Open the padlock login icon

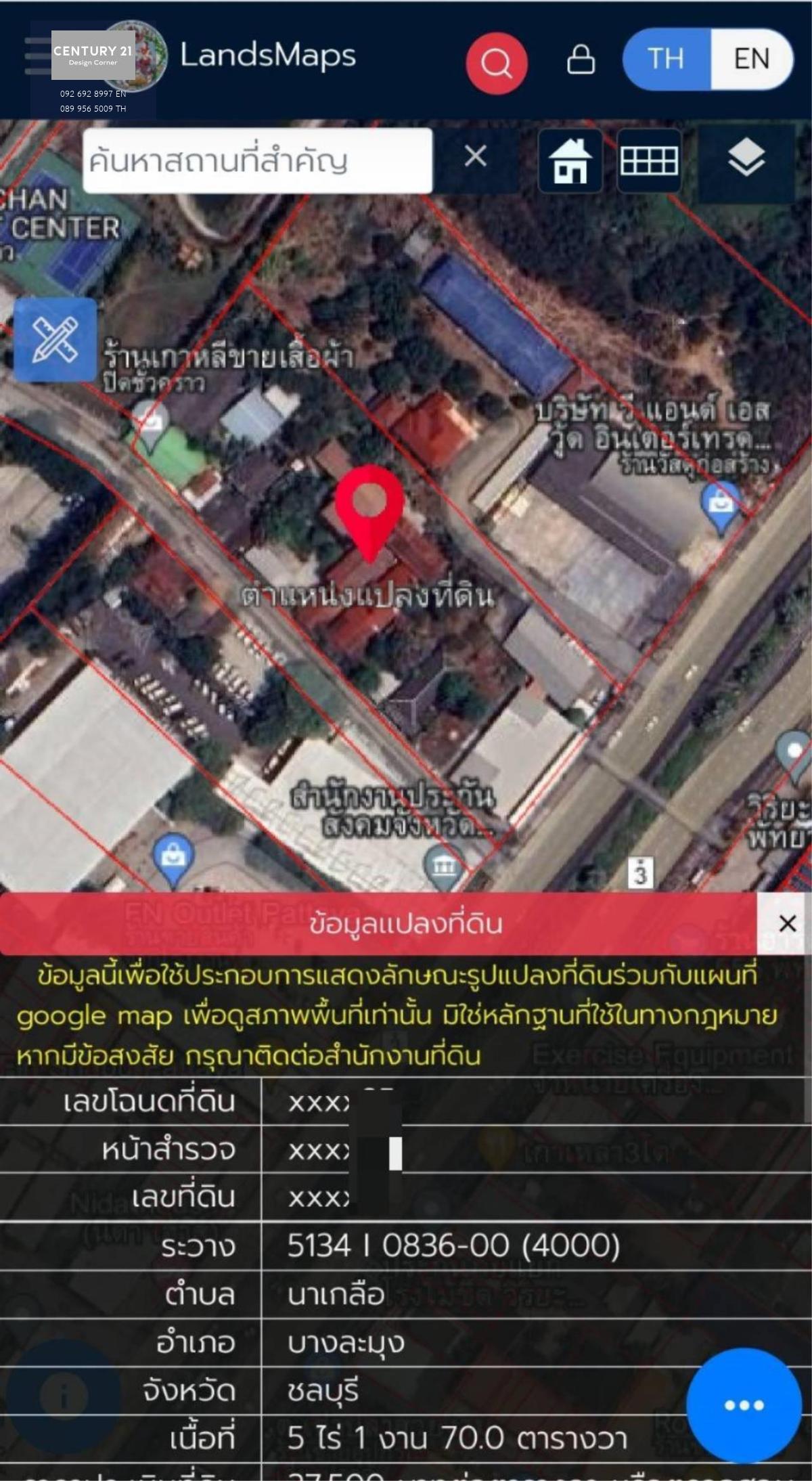pyautogui.click(x=581, y=60)
